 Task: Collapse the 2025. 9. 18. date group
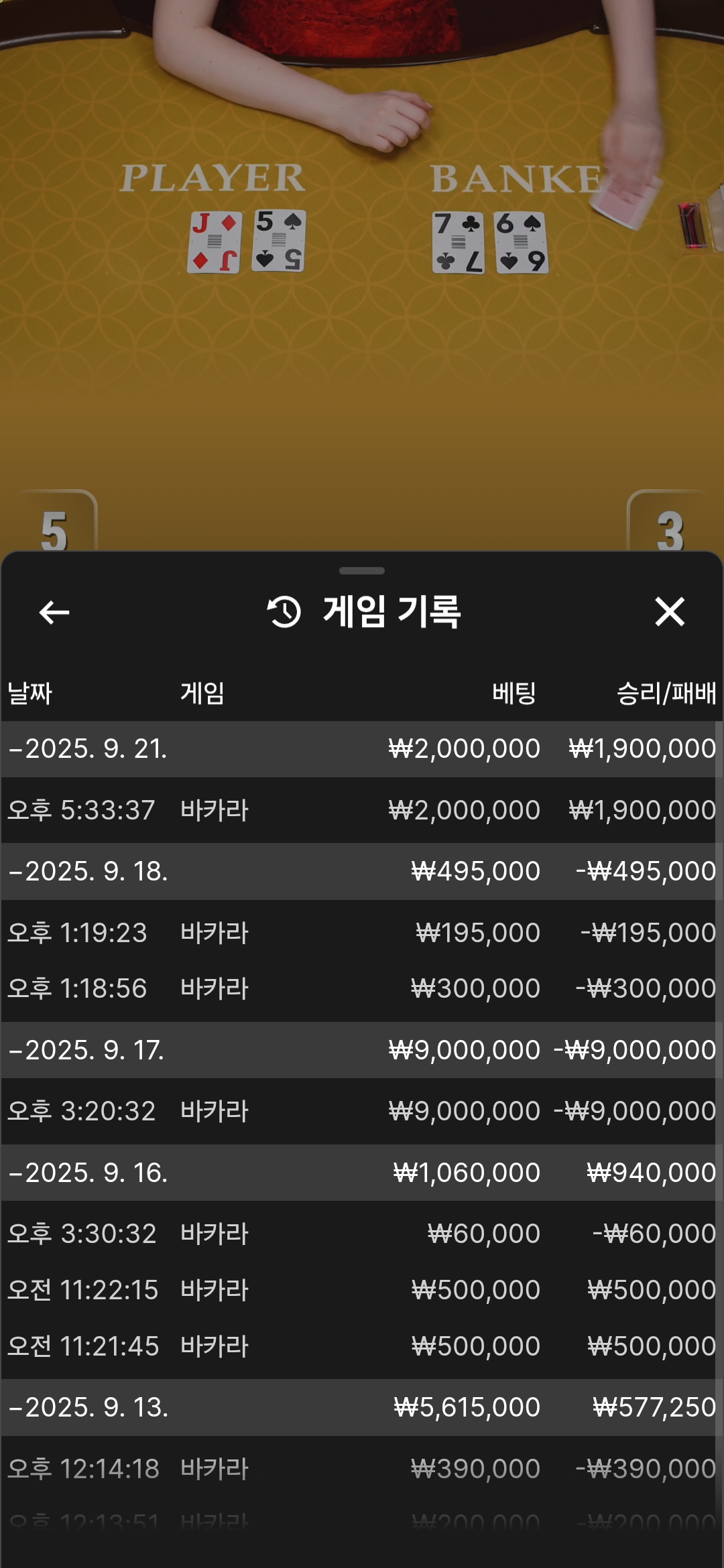pos(359,872)
